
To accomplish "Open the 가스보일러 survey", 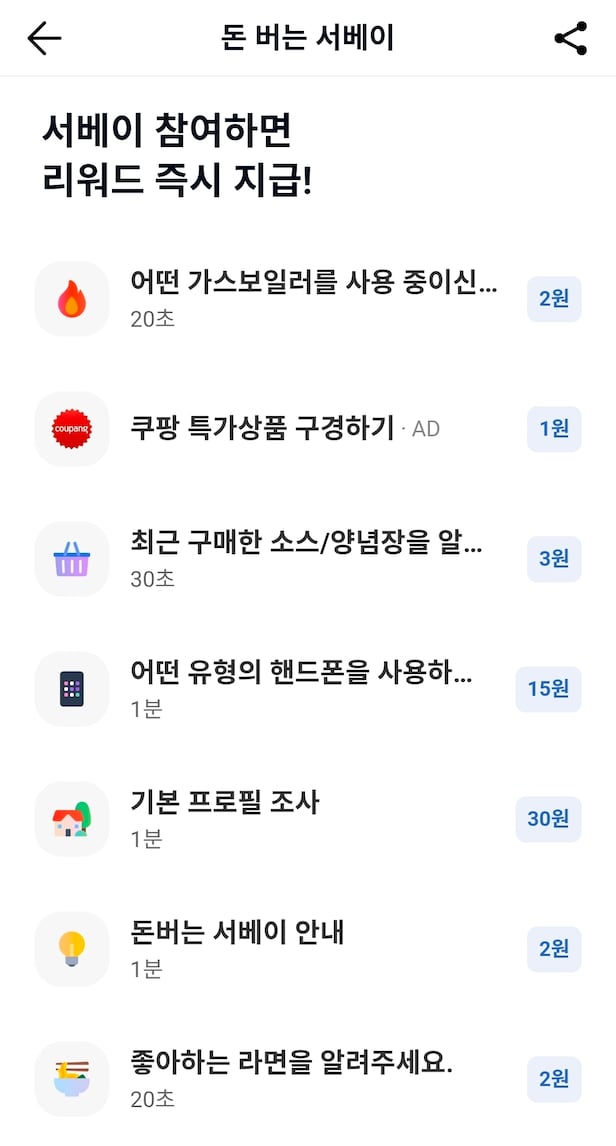I will coord(313,299).
